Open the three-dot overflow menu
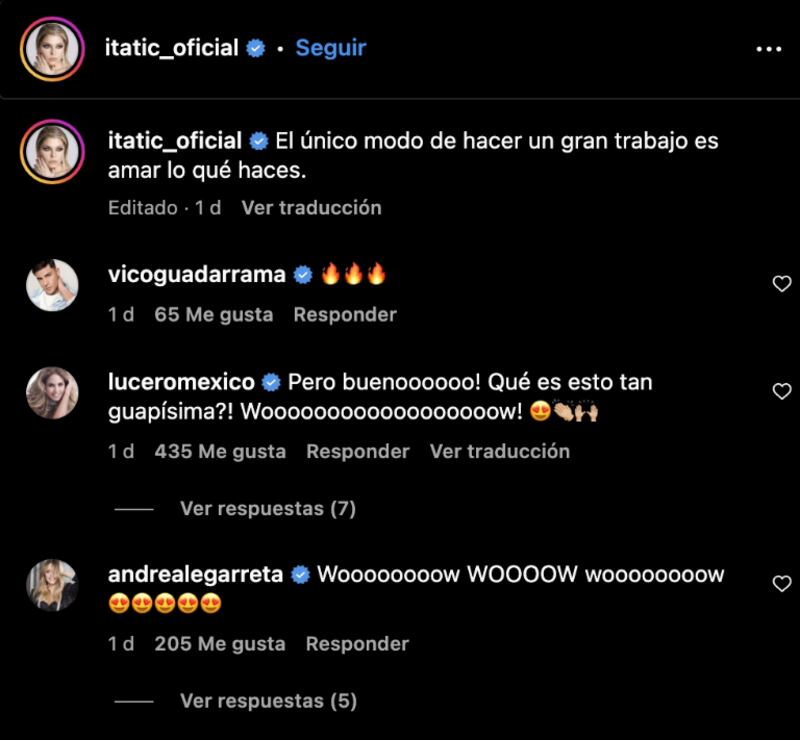The image size is (800, 740). [768, 48]
